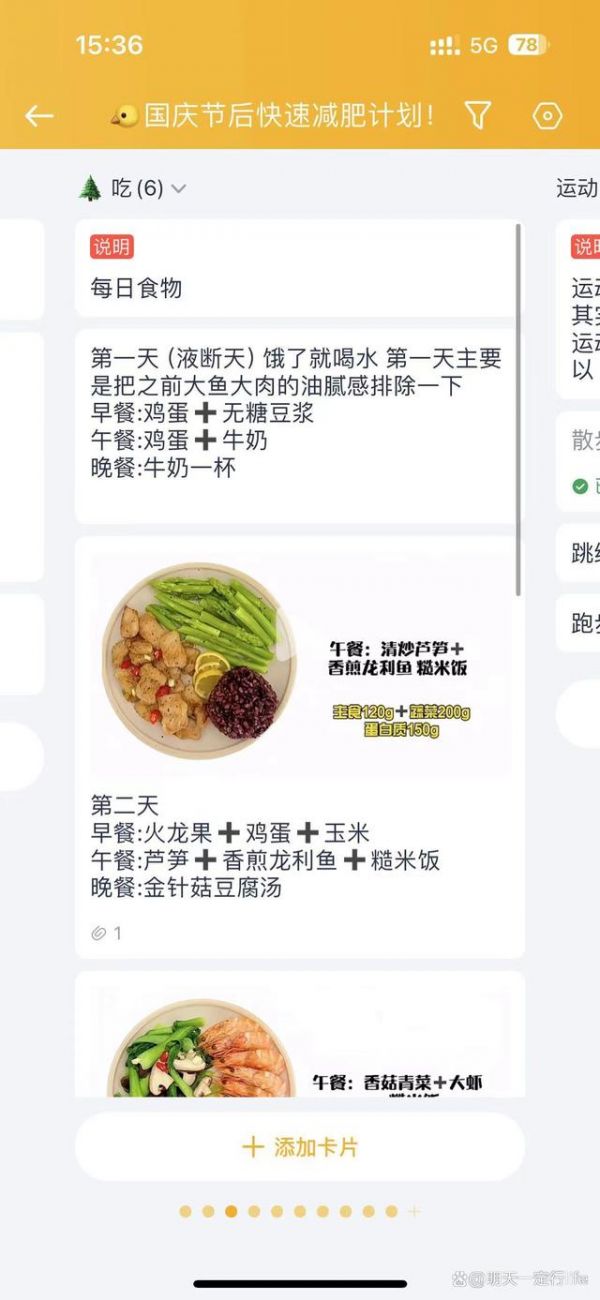This screenshot has height=1300, width=600.
Task: Tap the plus at page dots end
Action: 414,1211
